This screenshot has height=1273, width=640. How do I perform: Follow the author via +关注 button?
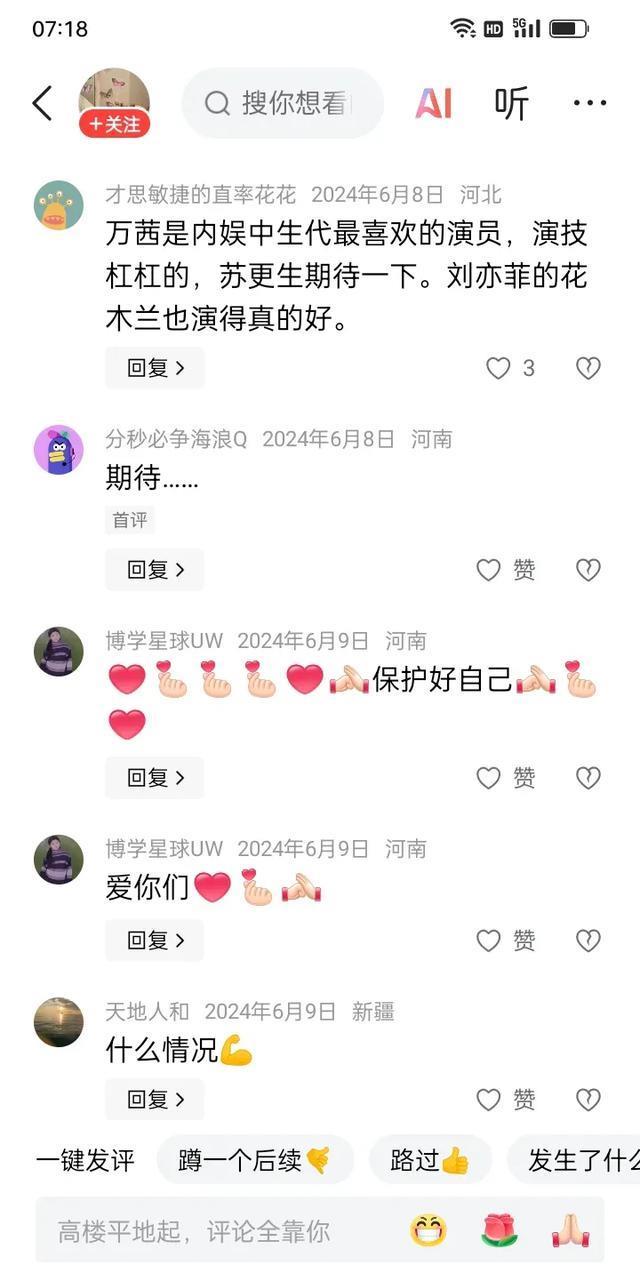pos(115,124)
